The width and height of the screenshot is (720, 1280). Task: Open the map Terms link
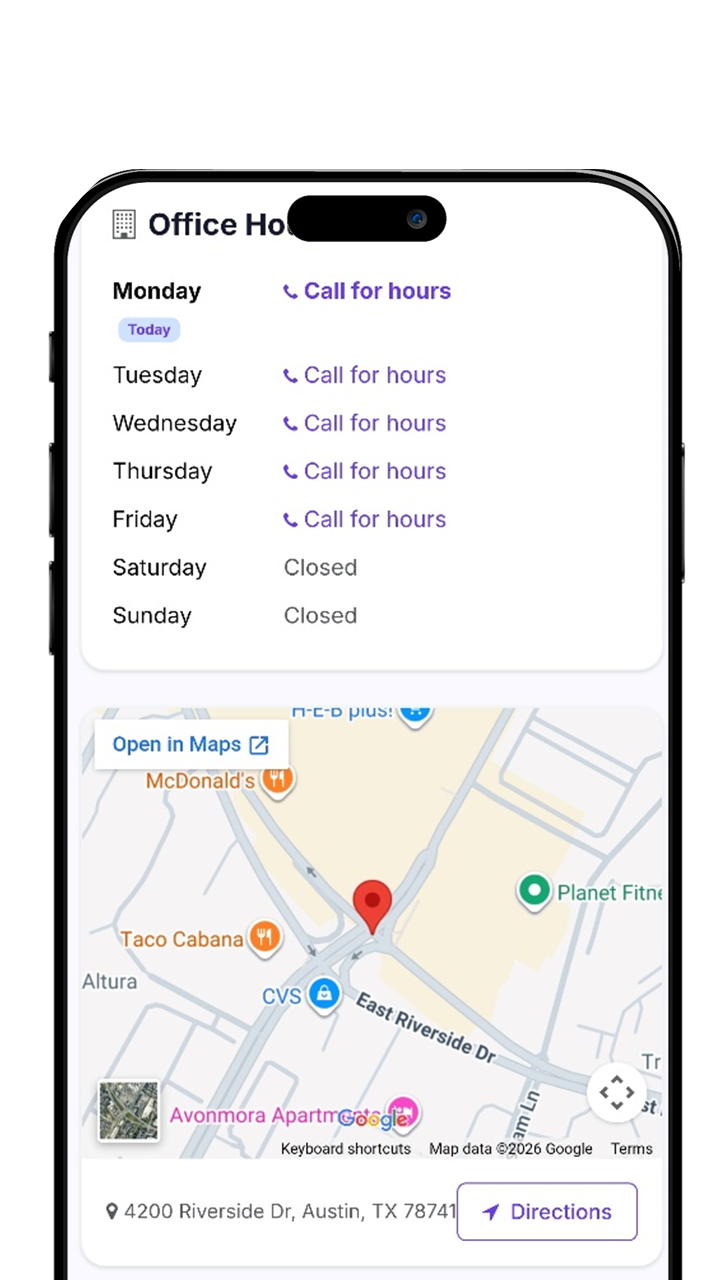tap(632, 1149)
